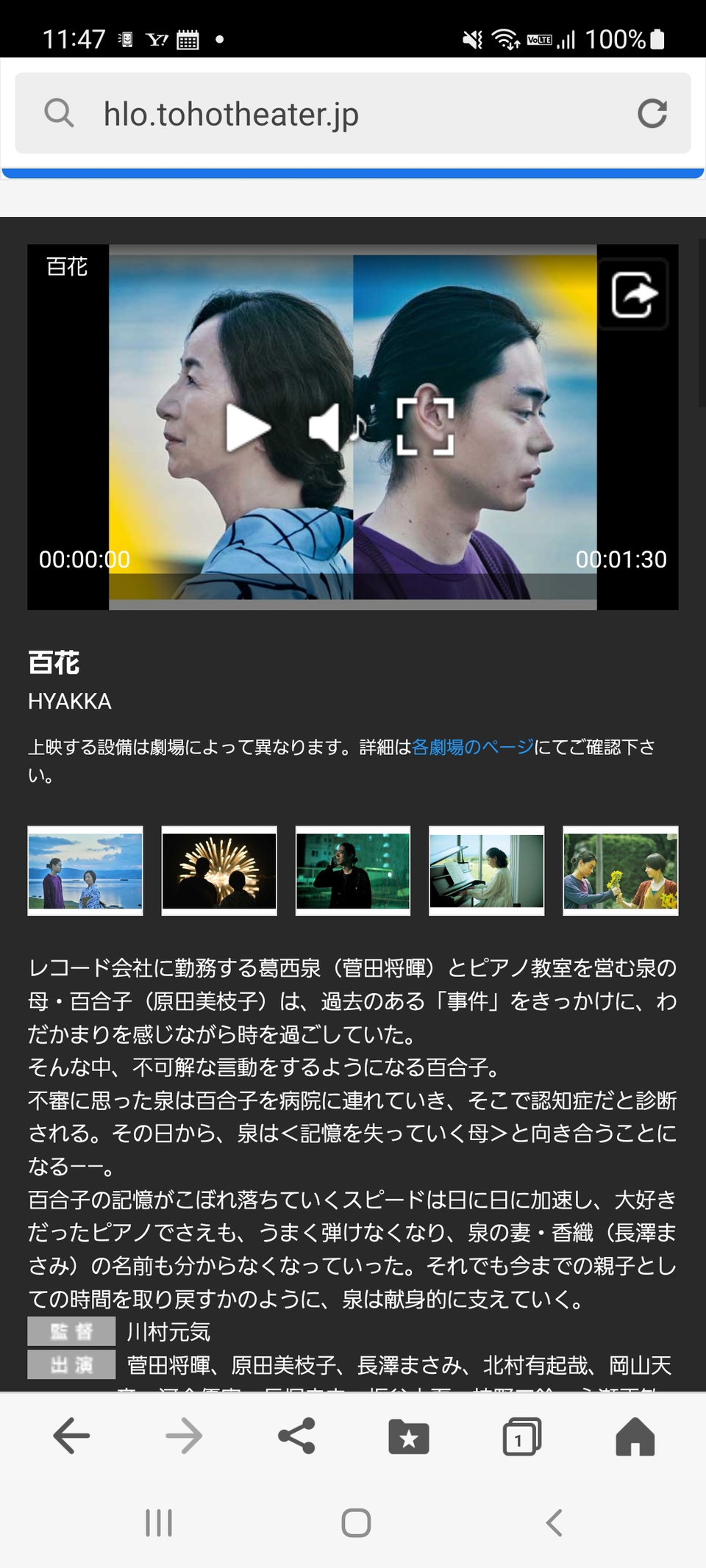This screenshot has height=1568, width=706.
Task: Go back to the previous page
Action: [x=72, y=1436]
